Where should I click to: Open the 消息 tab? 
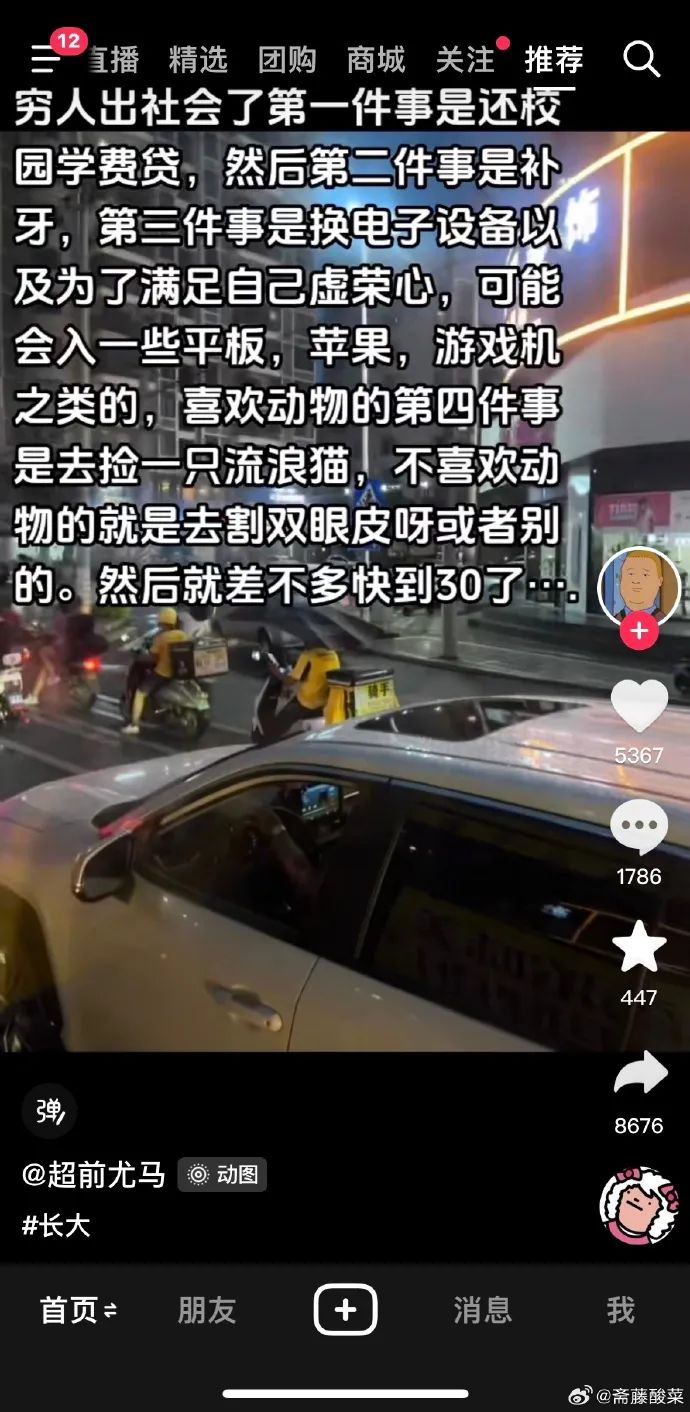(482, 1310)
